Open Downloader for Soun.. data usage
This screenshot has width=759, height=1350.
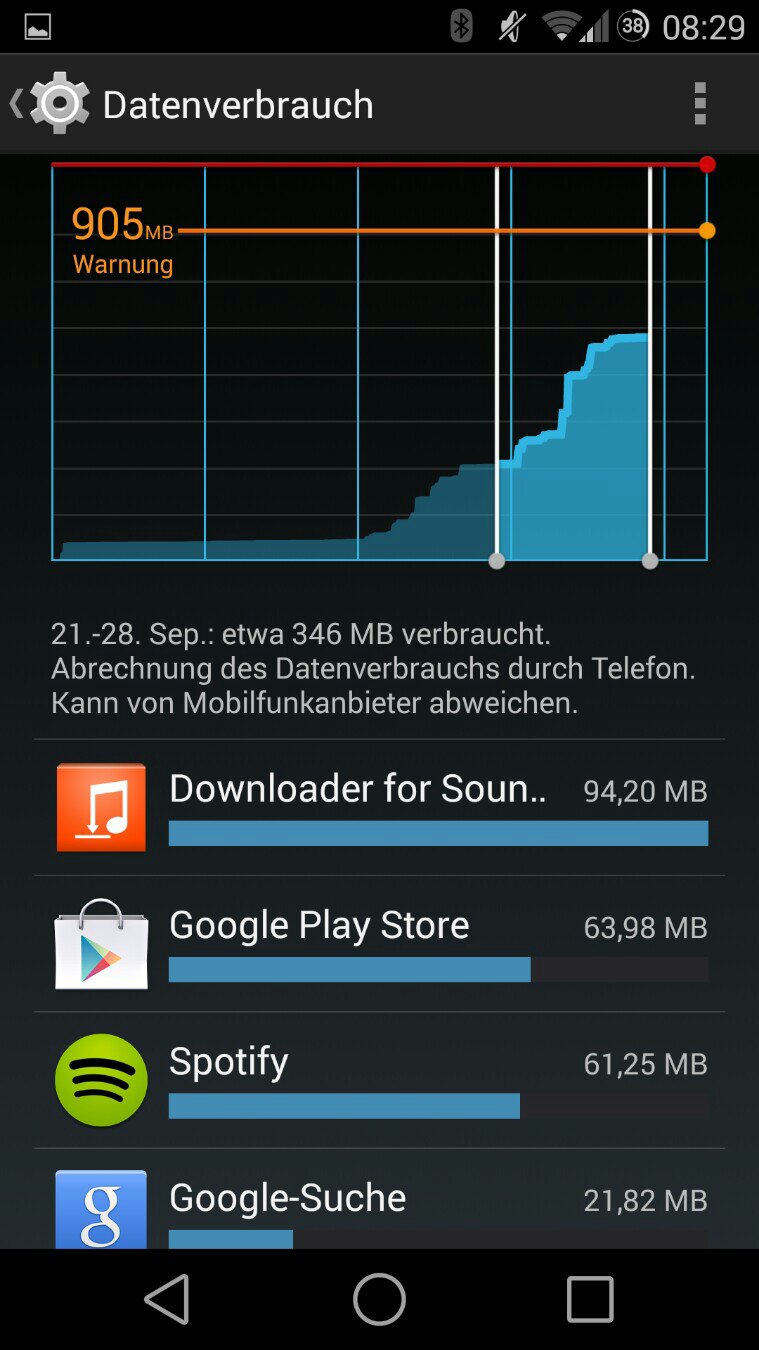[380, 808]
